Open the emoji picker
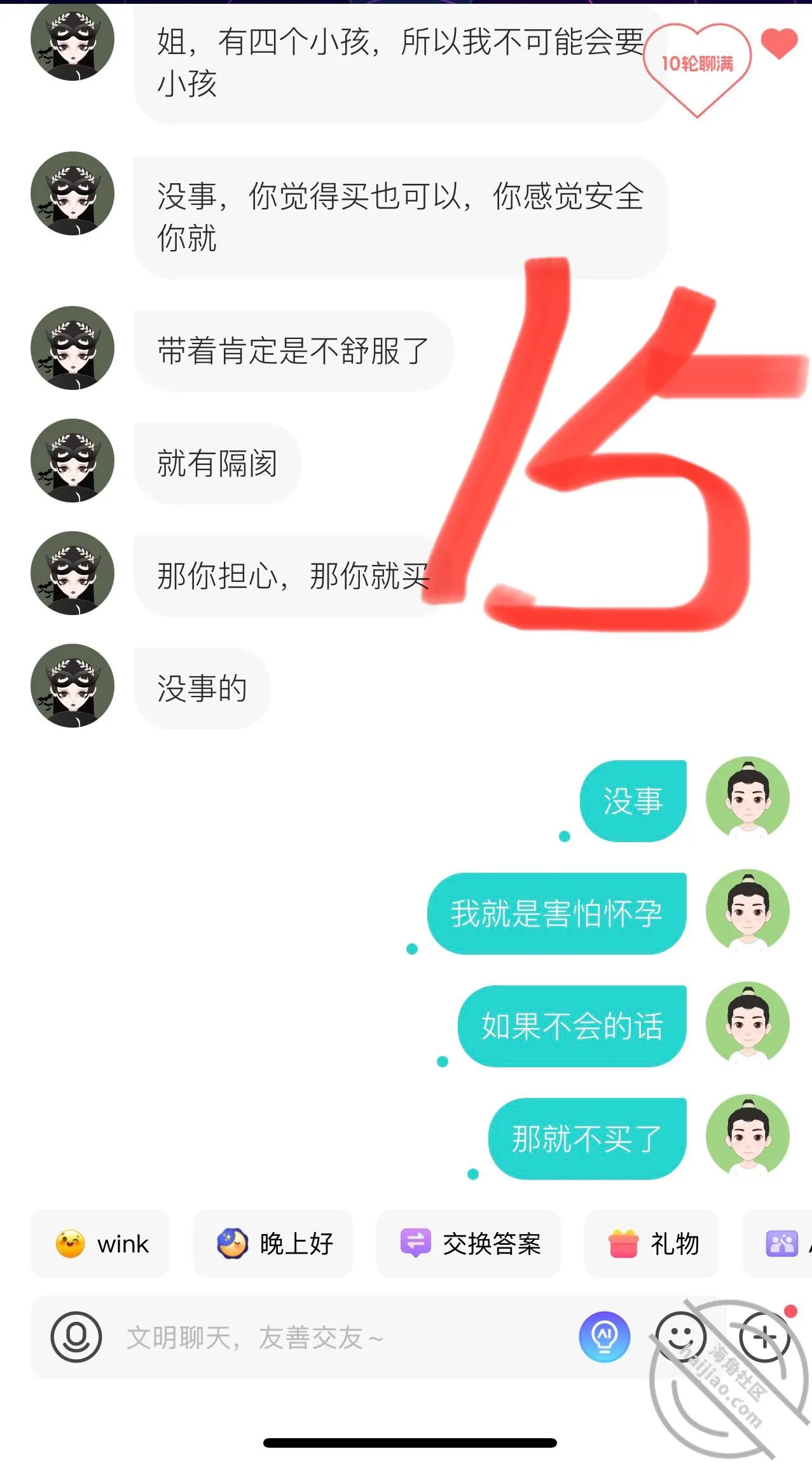The height and width of the screenshot is (1463, 812). [681, 1337]
